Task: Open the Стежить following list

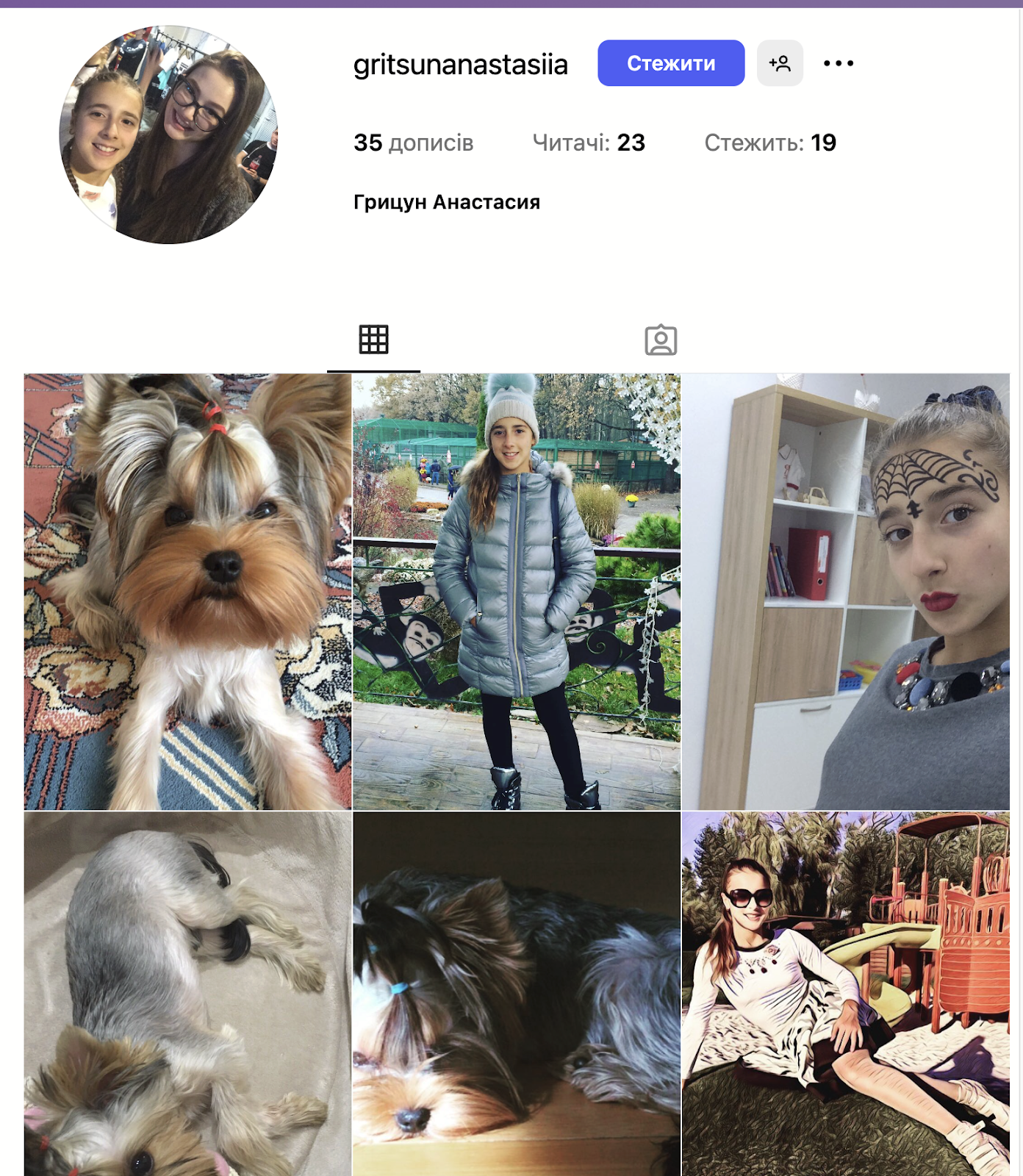Action: [x=769, y=143]
